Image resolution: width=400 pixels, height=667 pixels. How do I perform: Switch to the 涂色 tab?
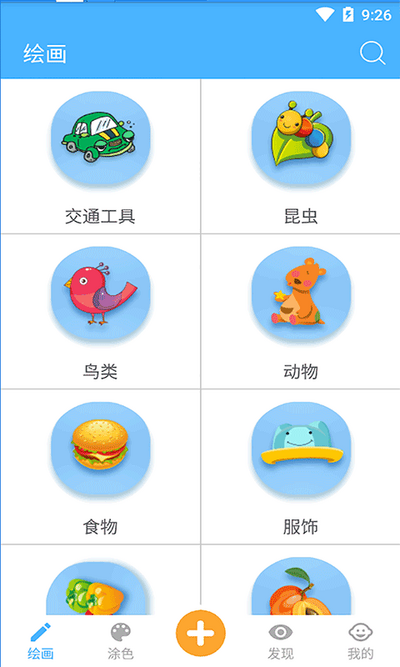point(120,641)
